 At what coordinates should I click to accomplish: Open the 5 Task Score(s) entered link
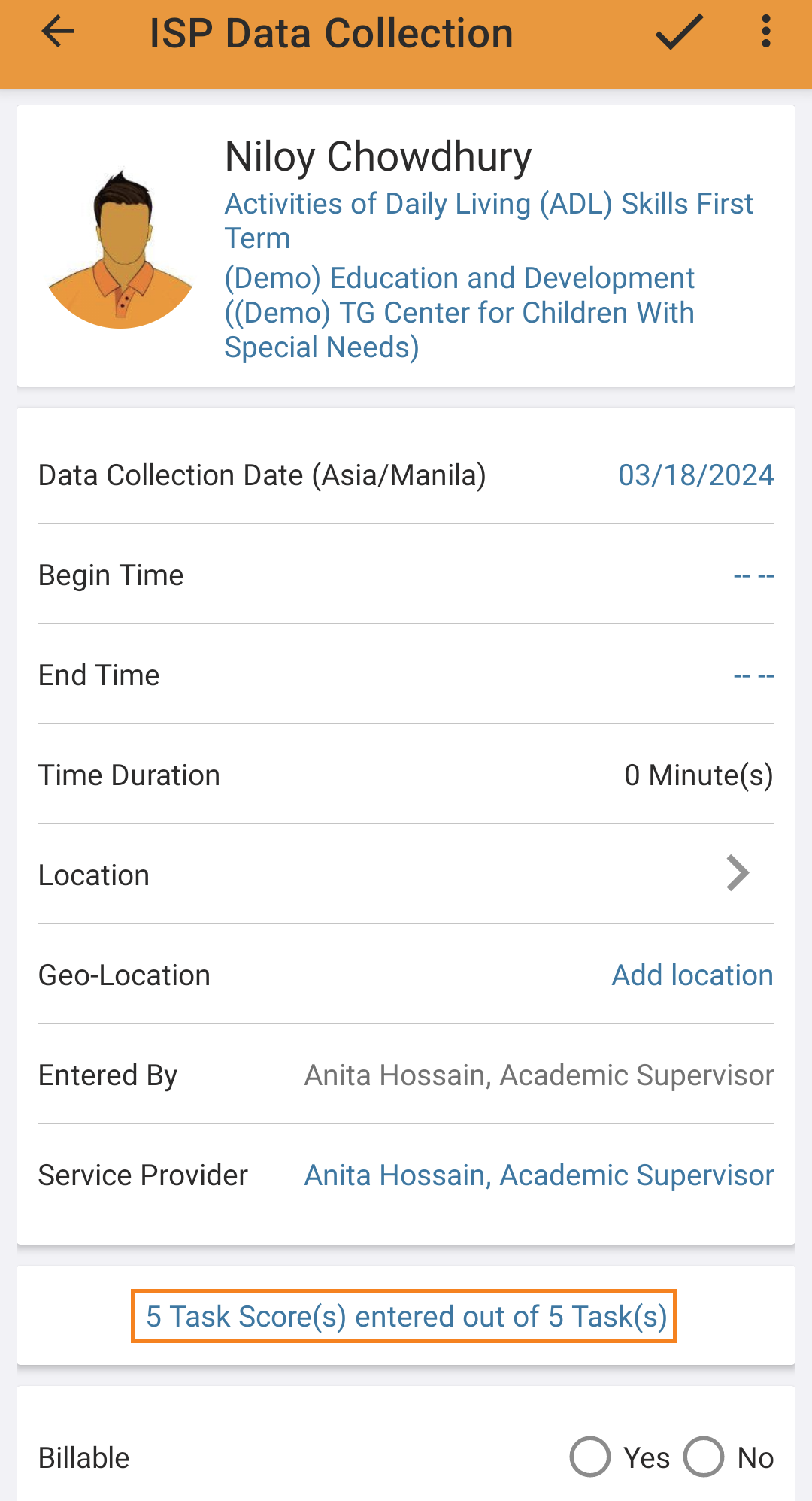tap(406, 1317)
